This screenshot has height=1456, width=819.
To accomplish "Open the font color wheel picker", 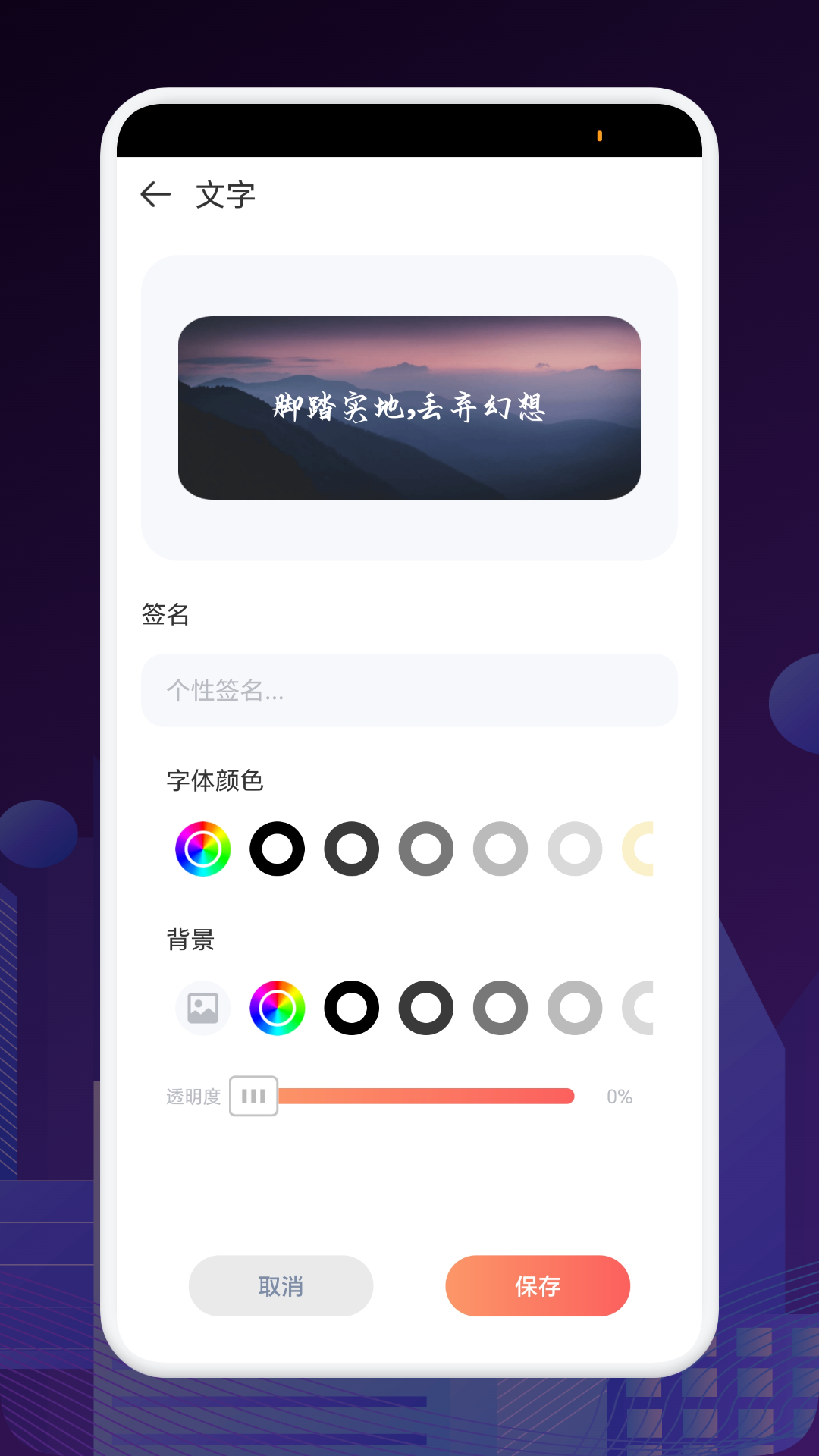I will tap(202, 849).
